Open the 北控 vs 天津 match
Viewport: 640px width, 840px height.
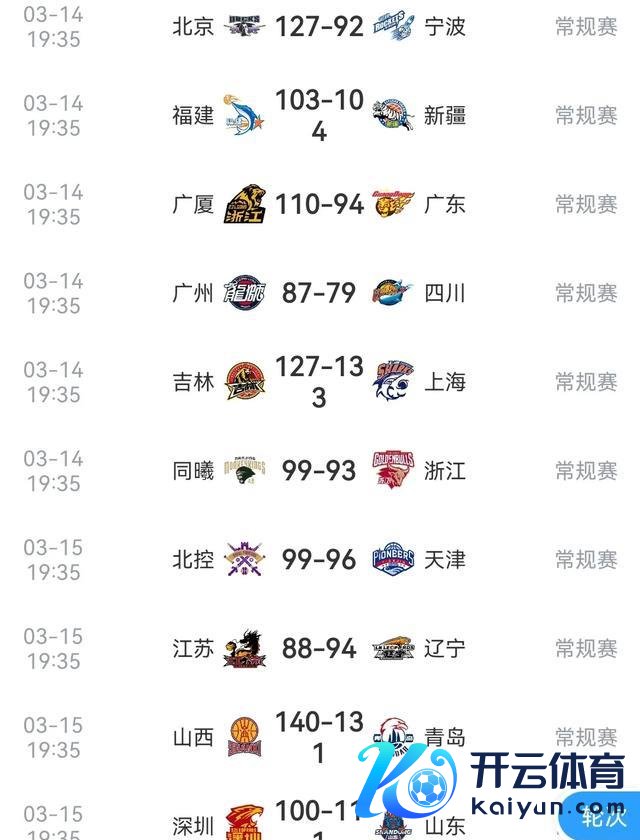tap(319, 559)
